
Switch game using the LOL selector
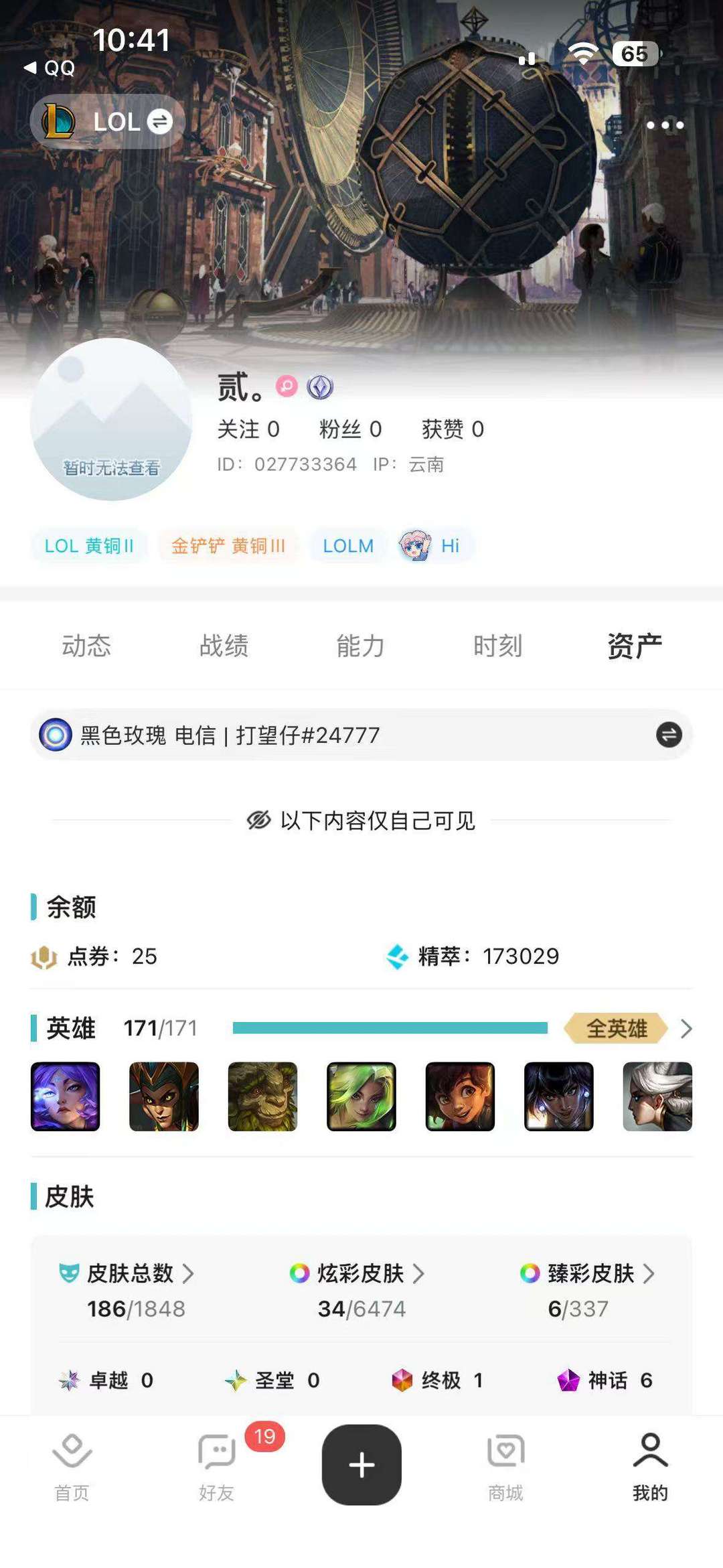(x=108, y=122)
